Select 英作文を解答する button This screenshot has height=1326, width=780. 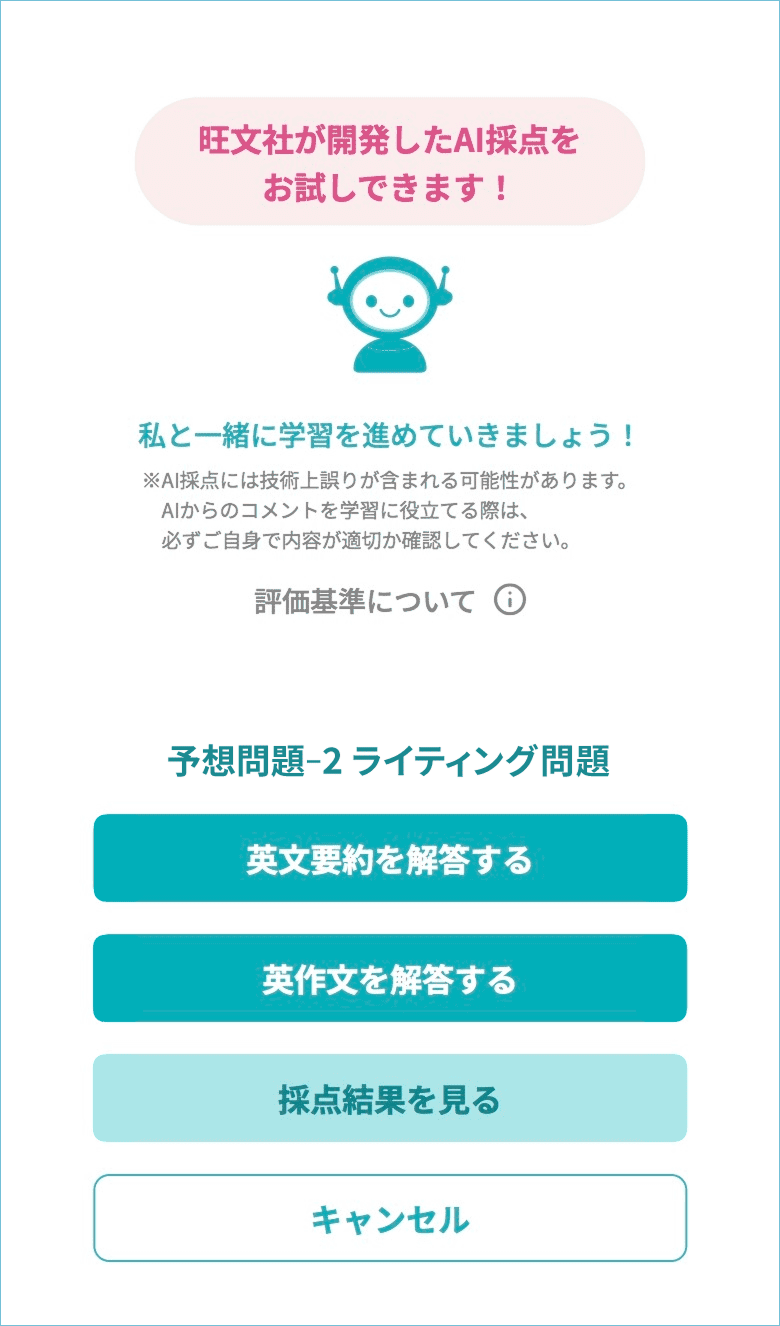tap(390, 978)
